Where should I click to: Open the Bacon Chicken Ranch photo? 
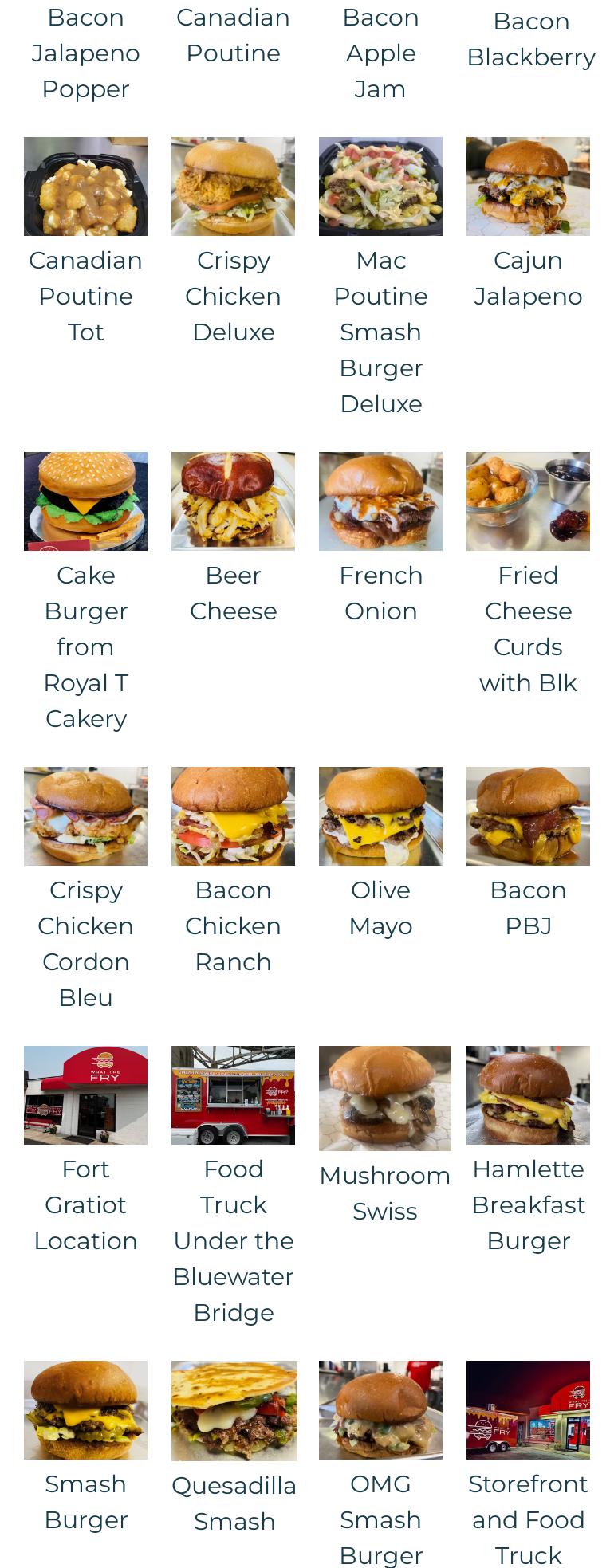pyautogui.click(x=233, y=816)
